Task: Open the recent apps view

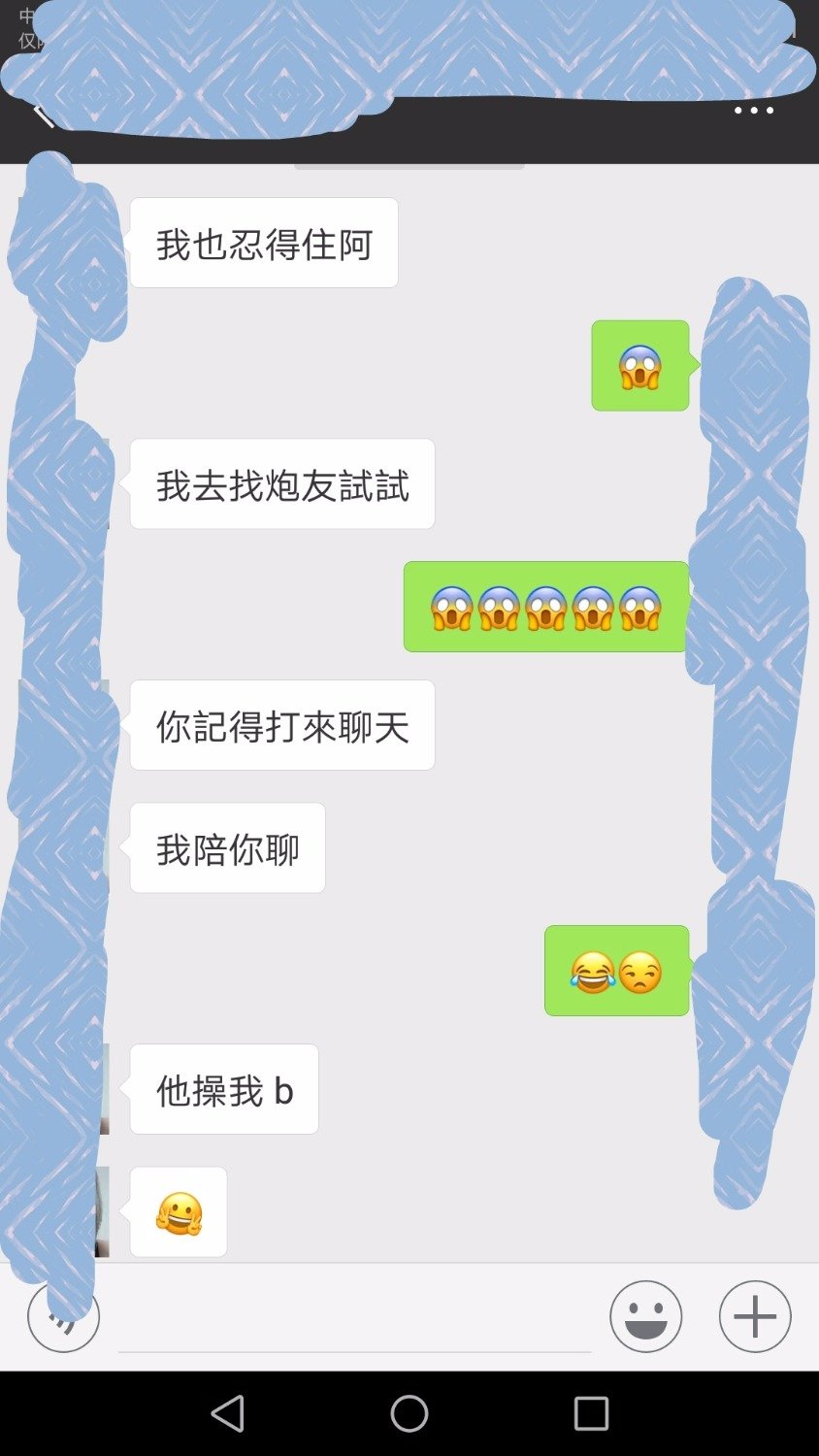Action: 591,1414
